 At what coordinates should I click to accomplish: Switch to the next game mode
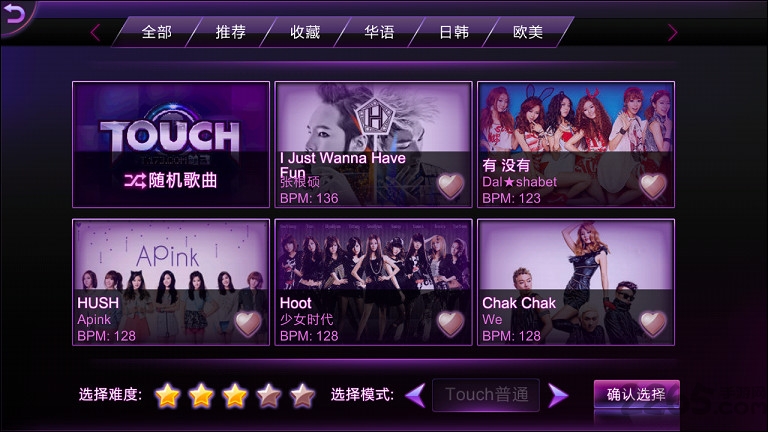[558, 395]
